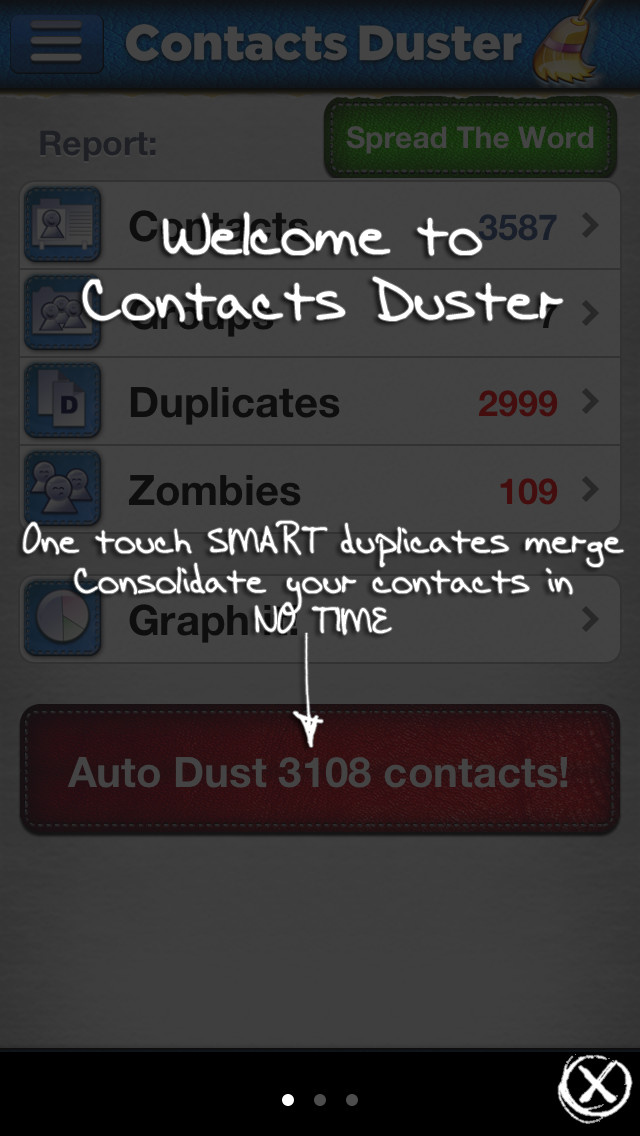Image resolution: width=640 pixels, height=1136 pixels.
Task: Open the hamburger menu
Action: click(57, 43)
